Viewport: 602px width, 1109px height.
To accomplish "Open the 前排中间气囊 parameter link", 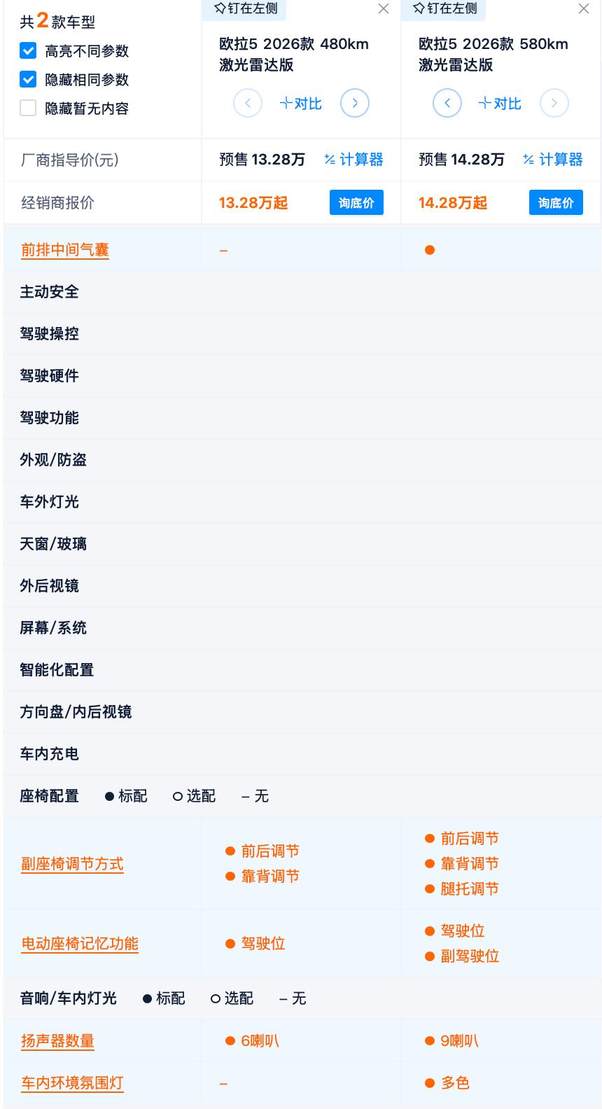I will tap(65, 250).
